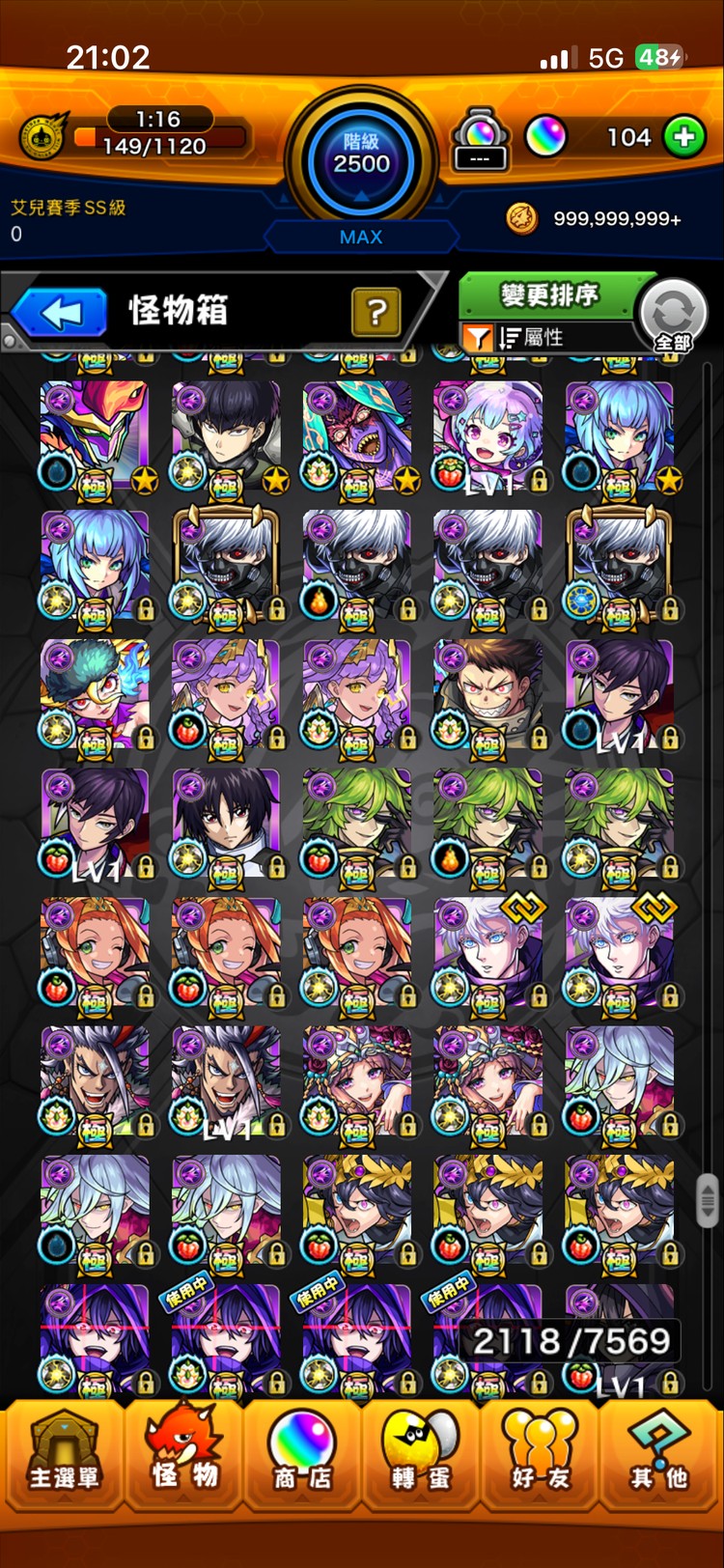Go back from the 怪物箱 screen
The image size is (724, 1568).
pos(60,313)
